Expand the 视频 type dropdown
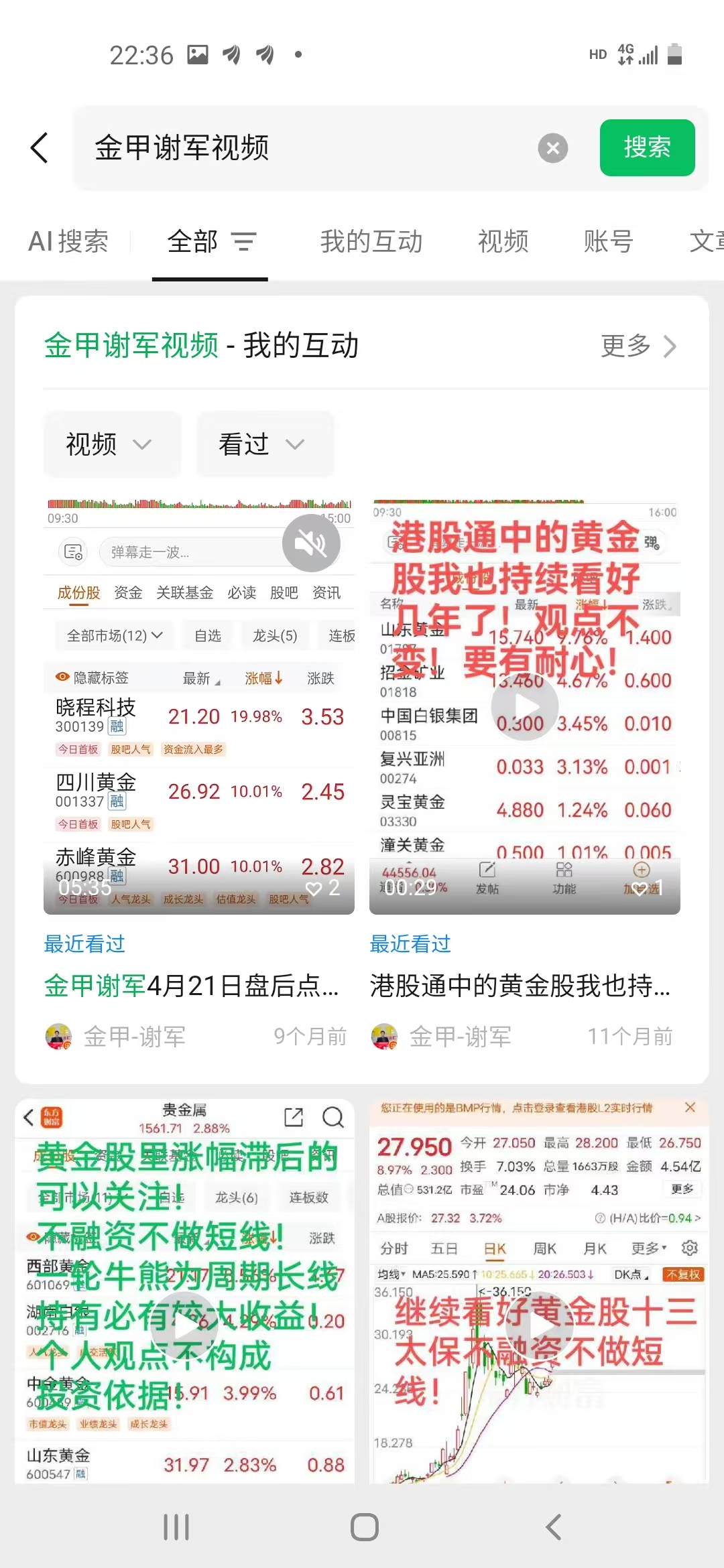Viewport: 724px width, 1568px height. pyautogui.click(x=111, y=444)
